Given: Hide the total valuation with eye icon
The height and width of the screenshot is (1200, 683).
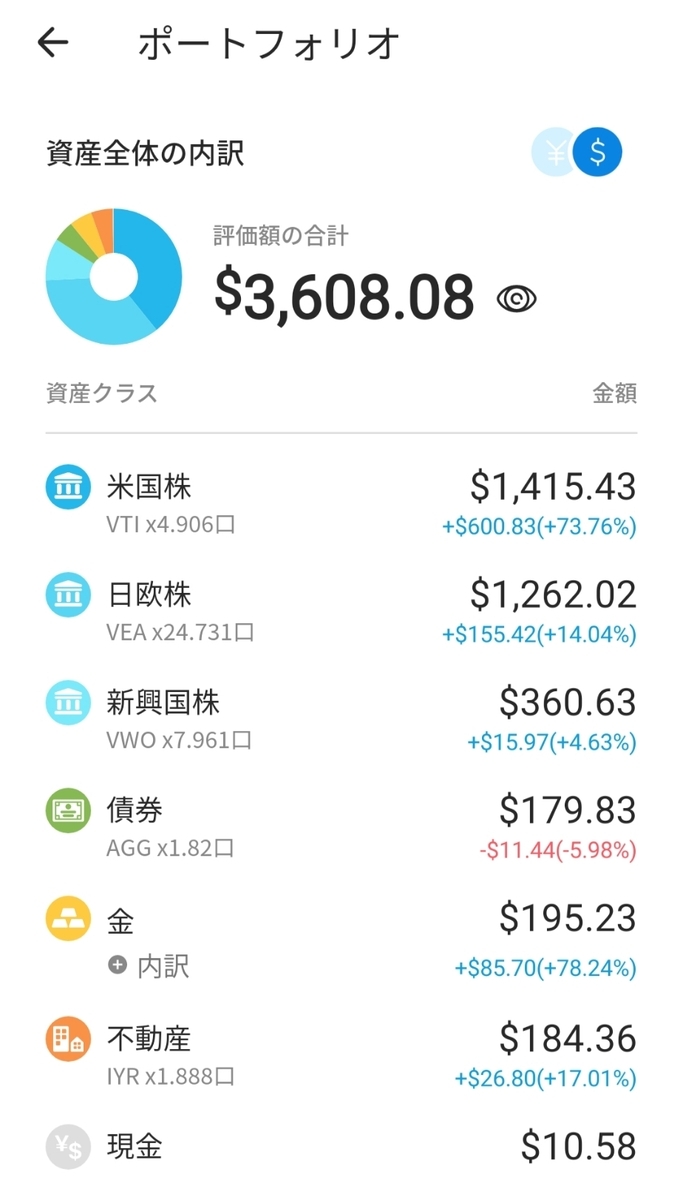Looking at the screenshot, I should 517,298.
